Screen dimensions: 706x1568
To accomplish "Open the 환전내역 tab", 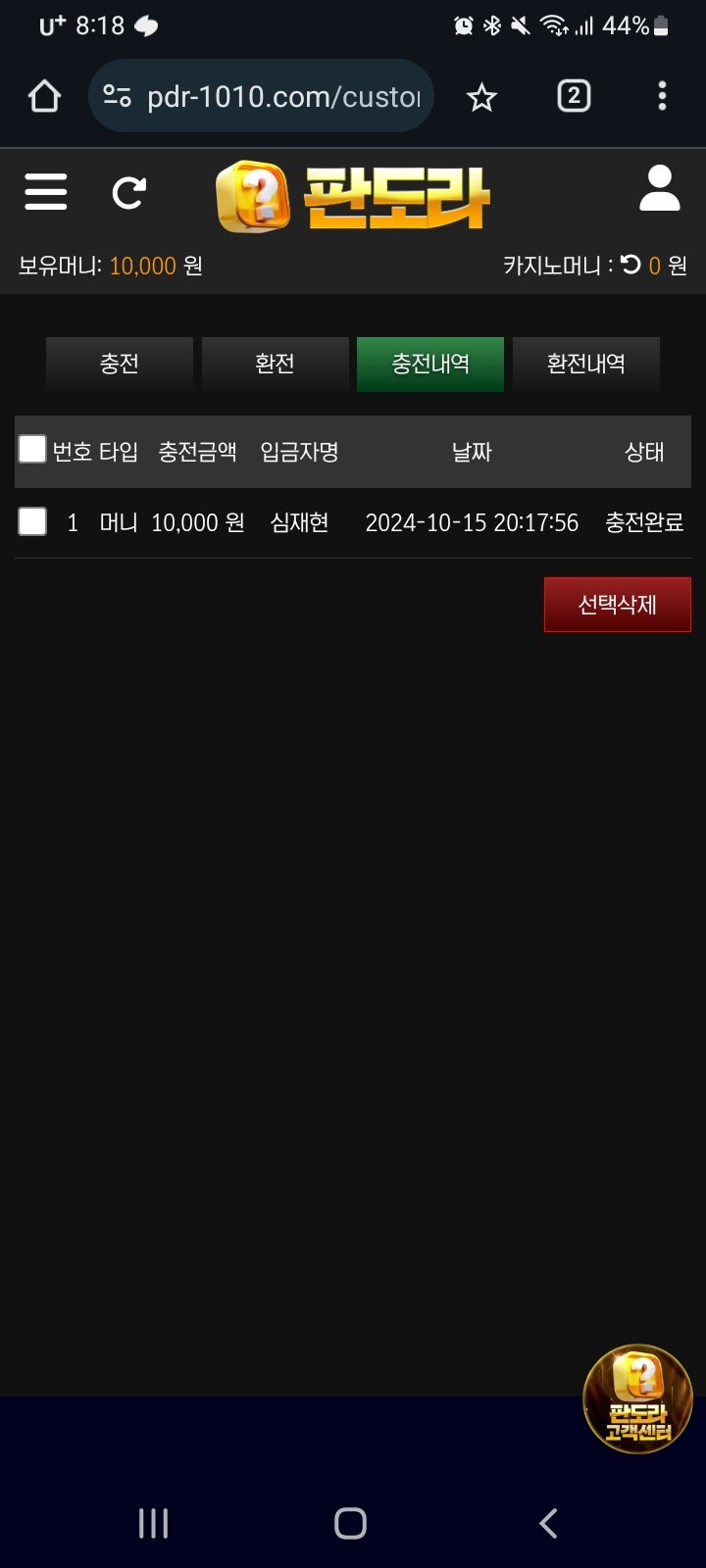I will click(x=585, y=364).
